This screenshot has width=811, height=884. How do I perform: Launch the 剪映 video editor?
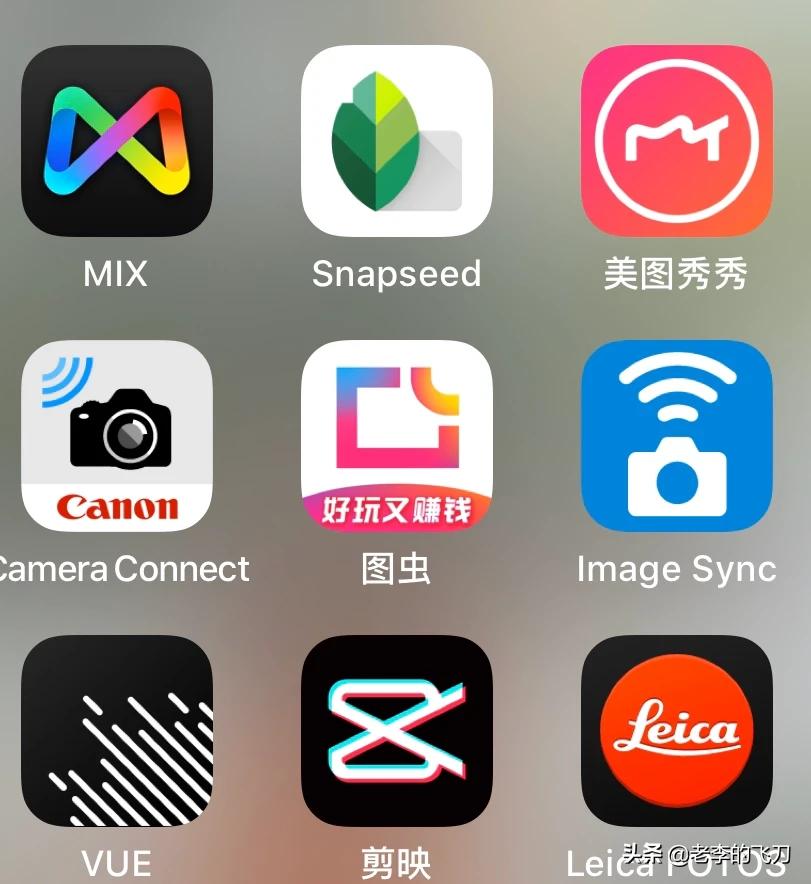397,731
